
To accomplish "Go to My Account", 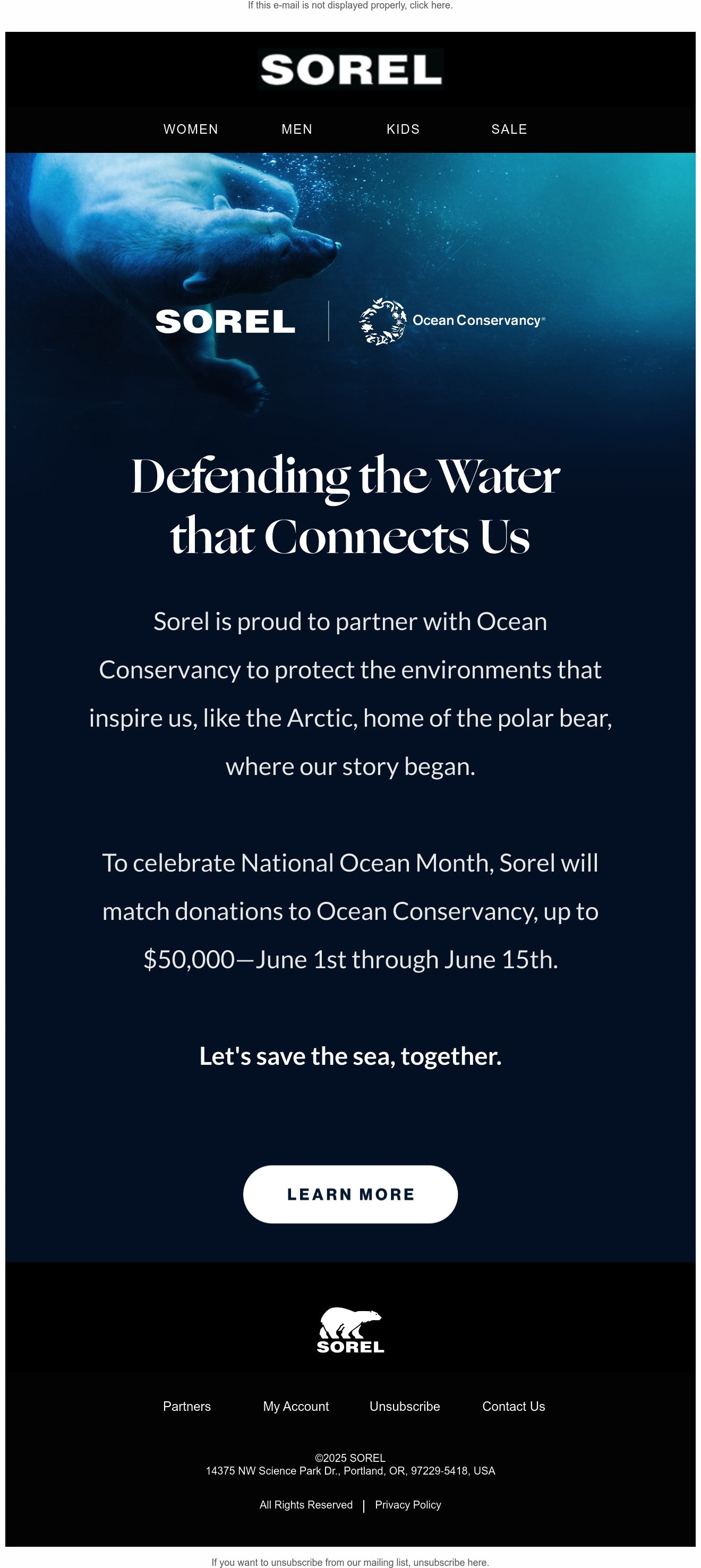I will (296, 1407).
